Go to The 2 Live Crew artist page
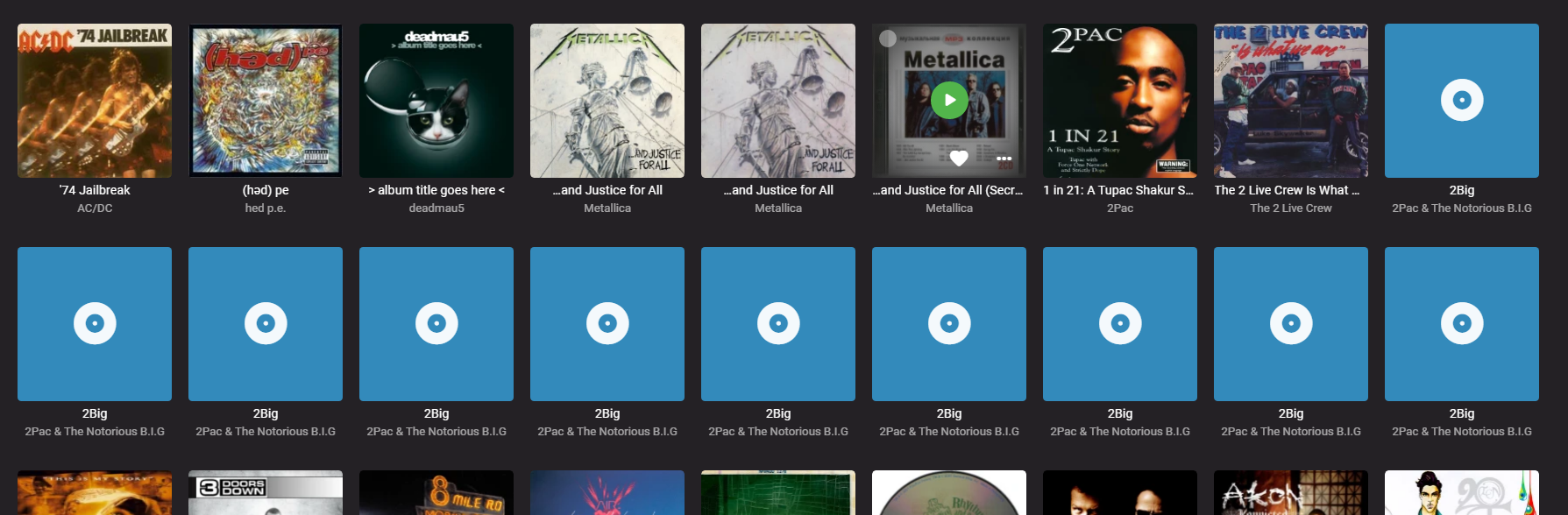 tap(1291, 208)
